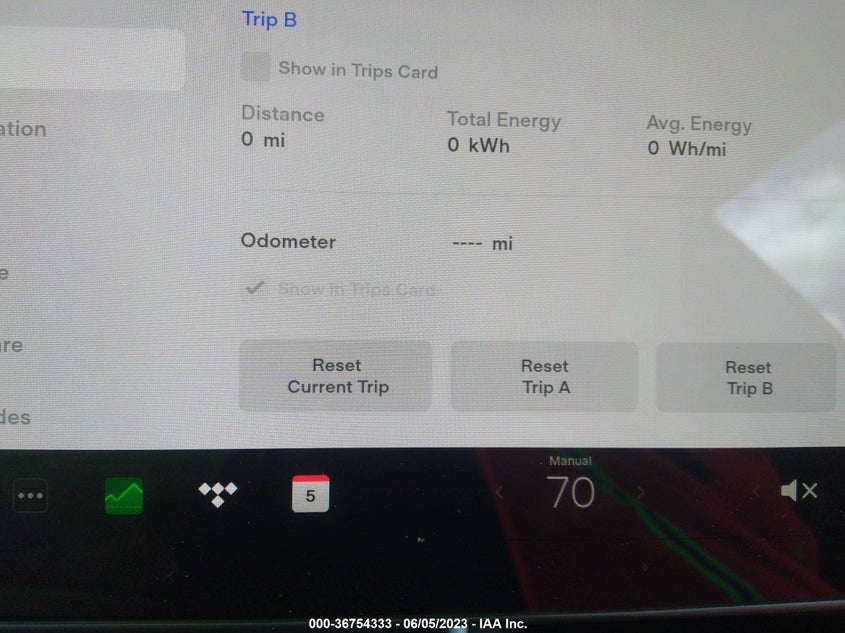Reset Trip B
845x633 pixels.
click(x=747, y=378)
